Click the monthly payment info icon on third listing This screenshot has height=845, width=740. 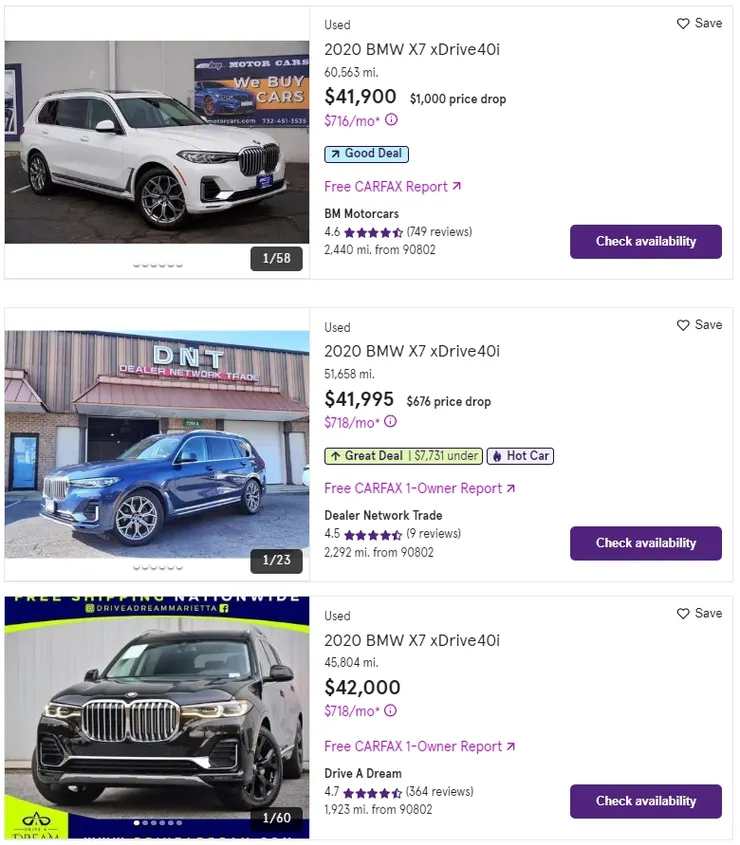coord(391,711)
